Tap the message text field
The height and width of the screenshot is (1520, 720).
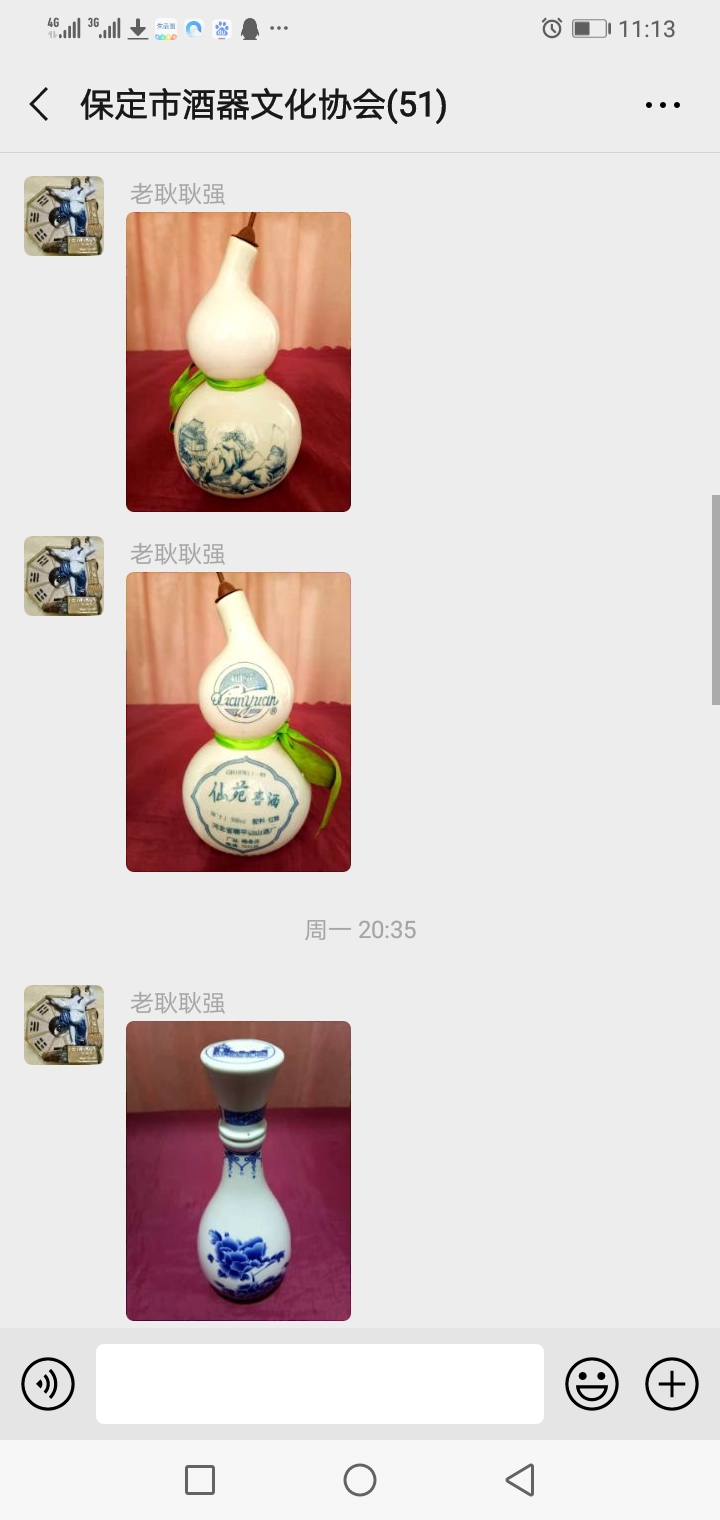tap(320, 1384)
